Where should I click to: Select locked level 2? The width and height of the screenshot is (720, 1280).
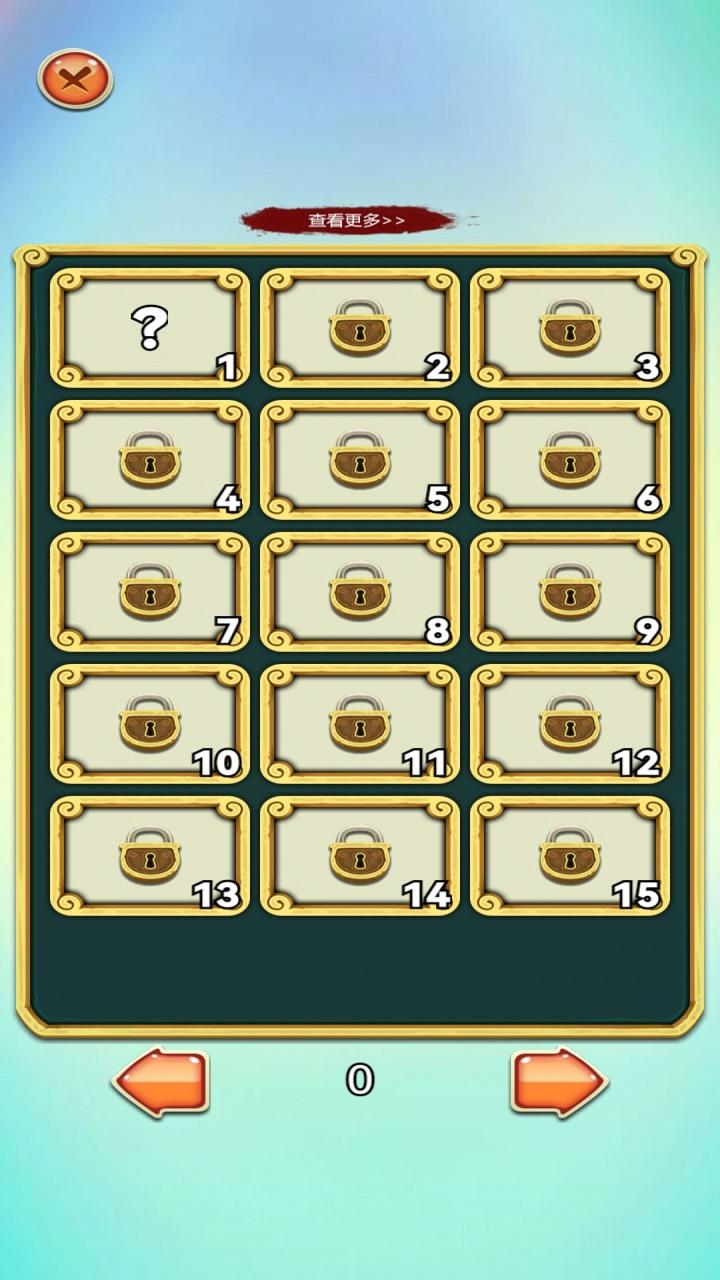click(x=360, y=327)
